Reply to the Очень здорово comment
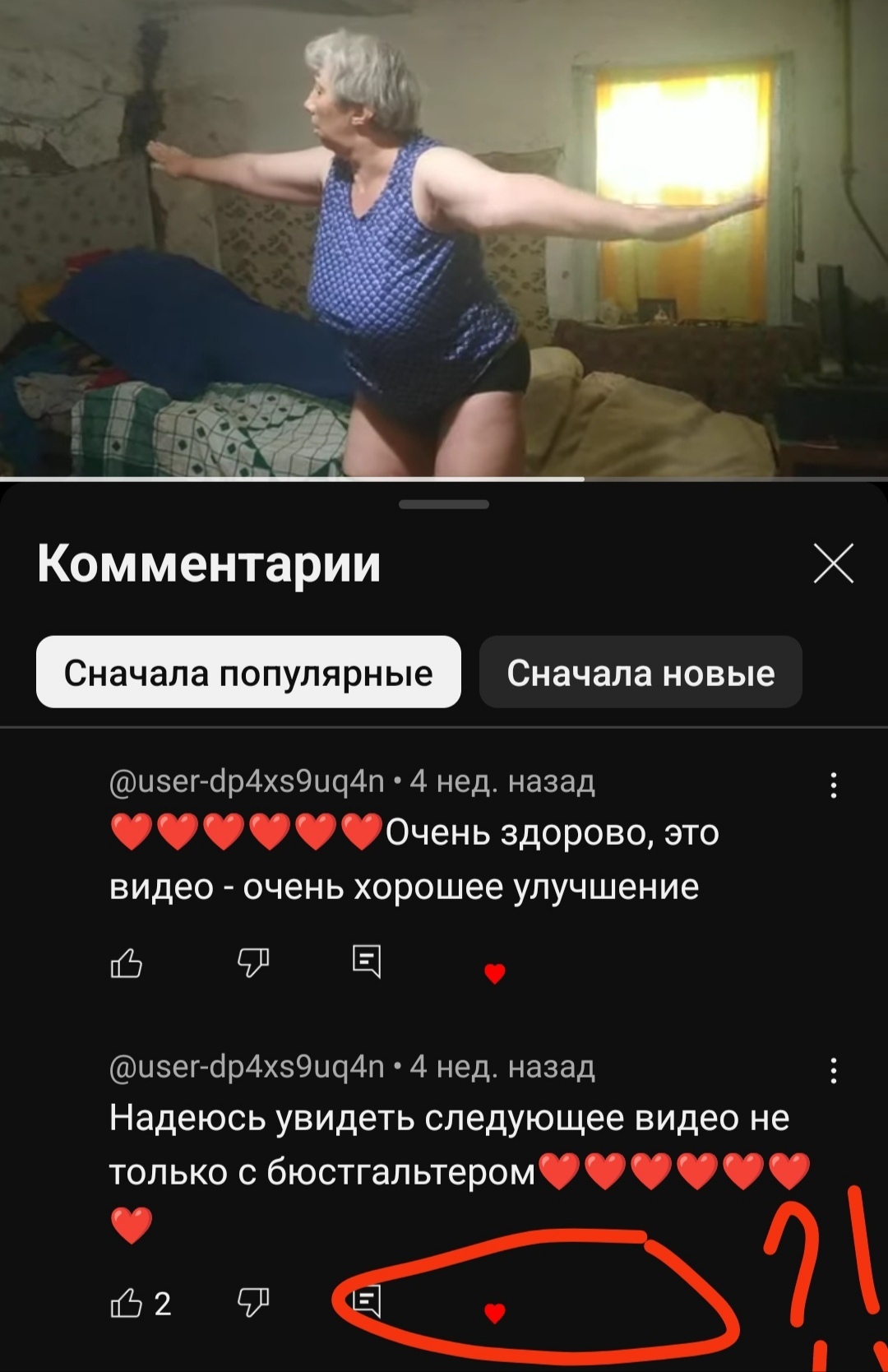Viewport: 888px width, 1372px height. (367, 961)
